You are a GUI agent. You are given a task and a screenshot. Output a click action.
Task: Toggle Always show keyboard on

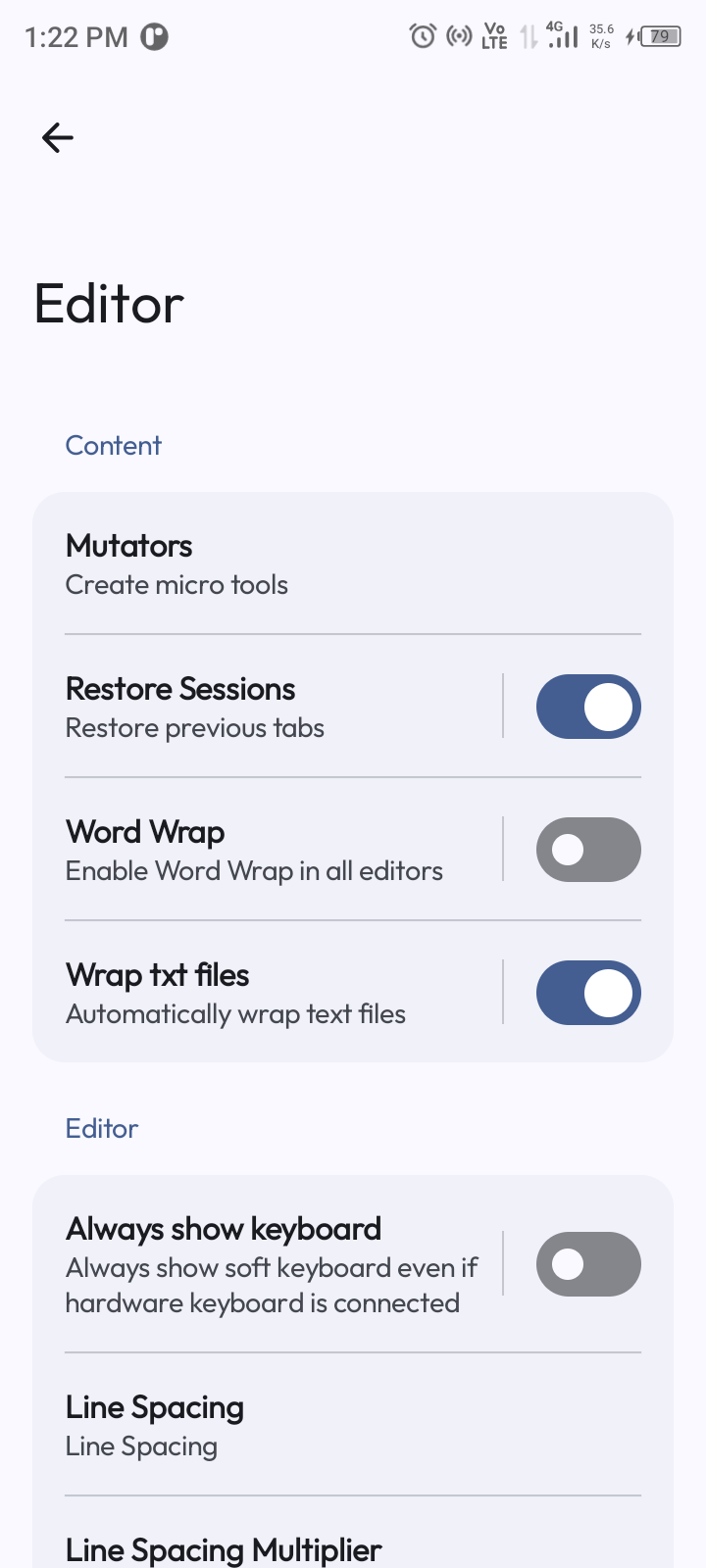[588, 1264]
